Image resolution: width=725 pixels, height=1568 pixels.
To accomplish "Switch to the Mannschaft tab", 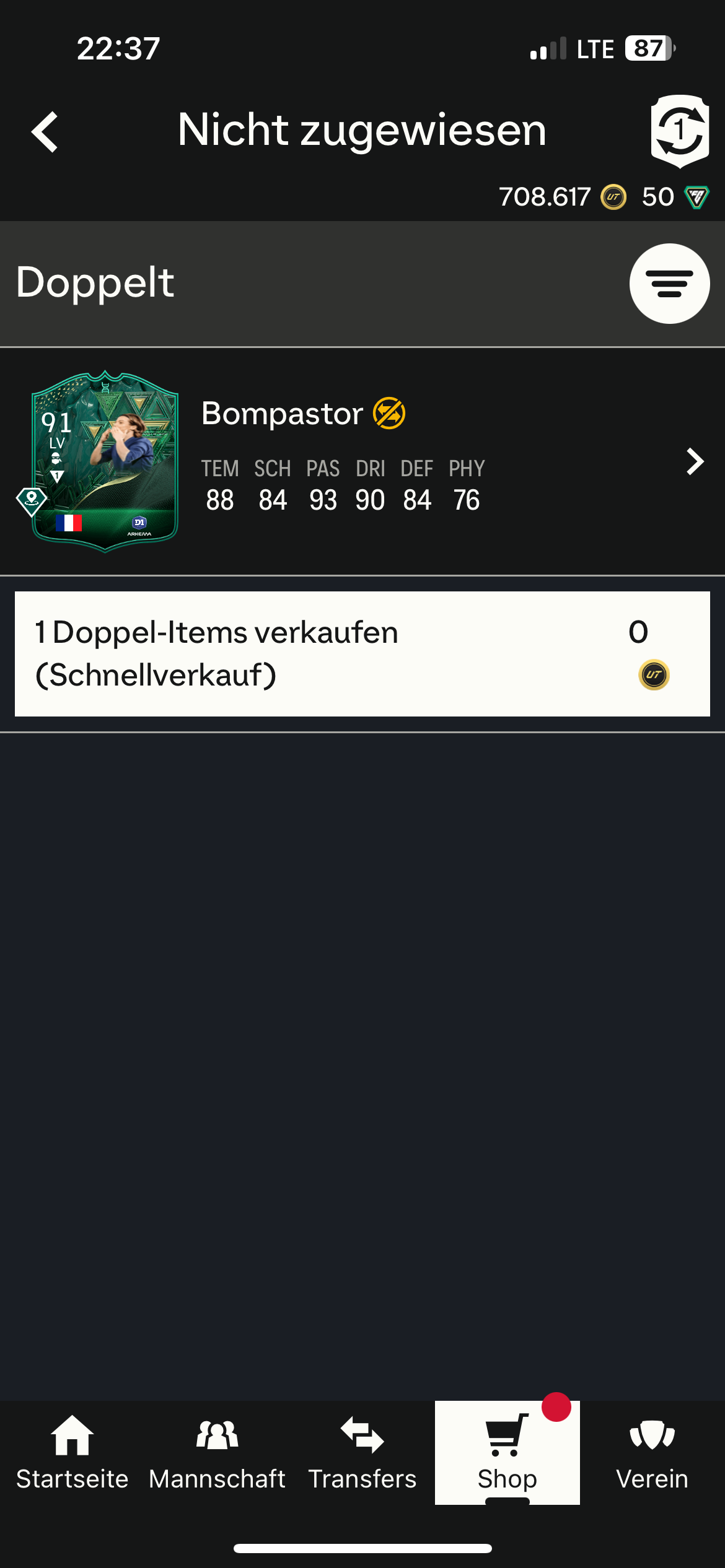I will (x=217, y=1453).
